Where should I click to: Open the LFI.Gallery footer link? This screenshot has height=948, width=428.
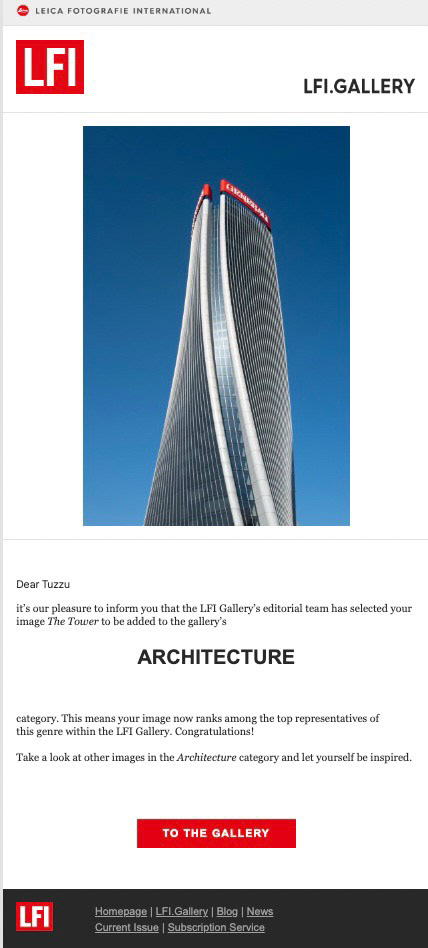182,911
